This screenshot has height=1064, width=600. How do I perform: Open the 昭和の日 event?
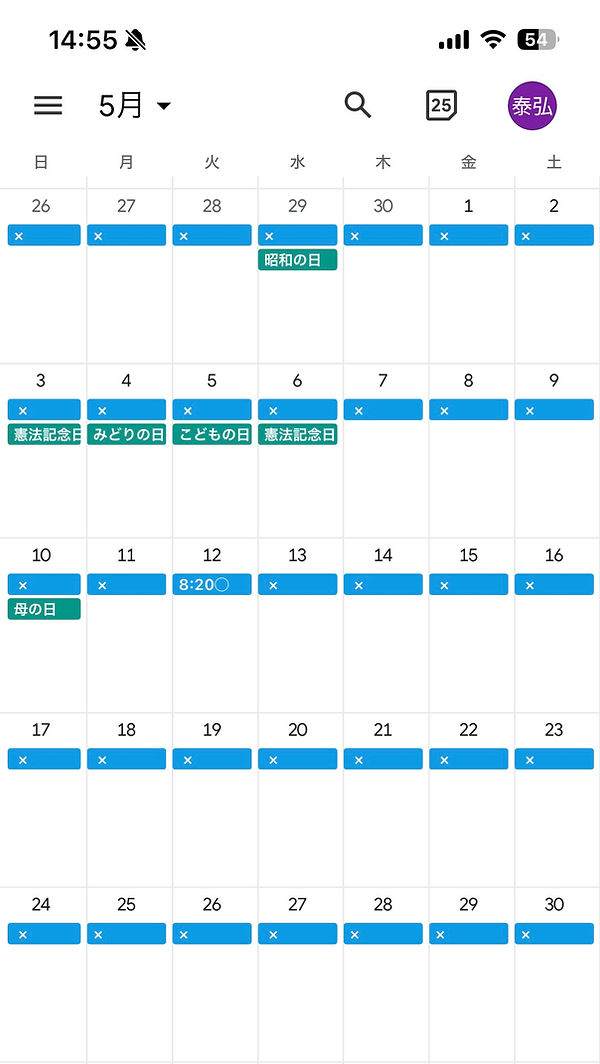pyautogui.click(x=298, y=260)
